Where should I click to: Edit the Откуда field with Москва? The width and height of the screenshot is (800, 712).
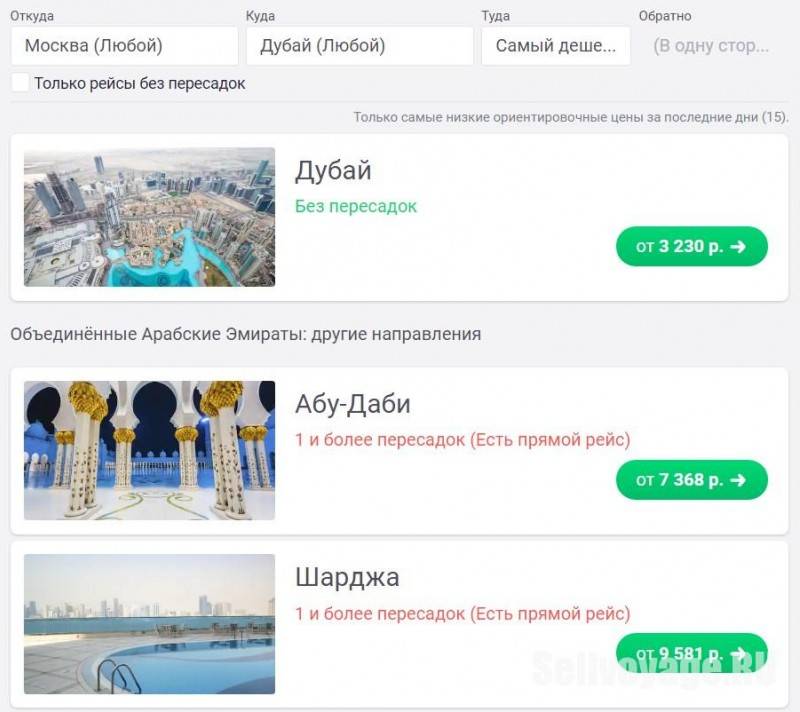[124, 46]
